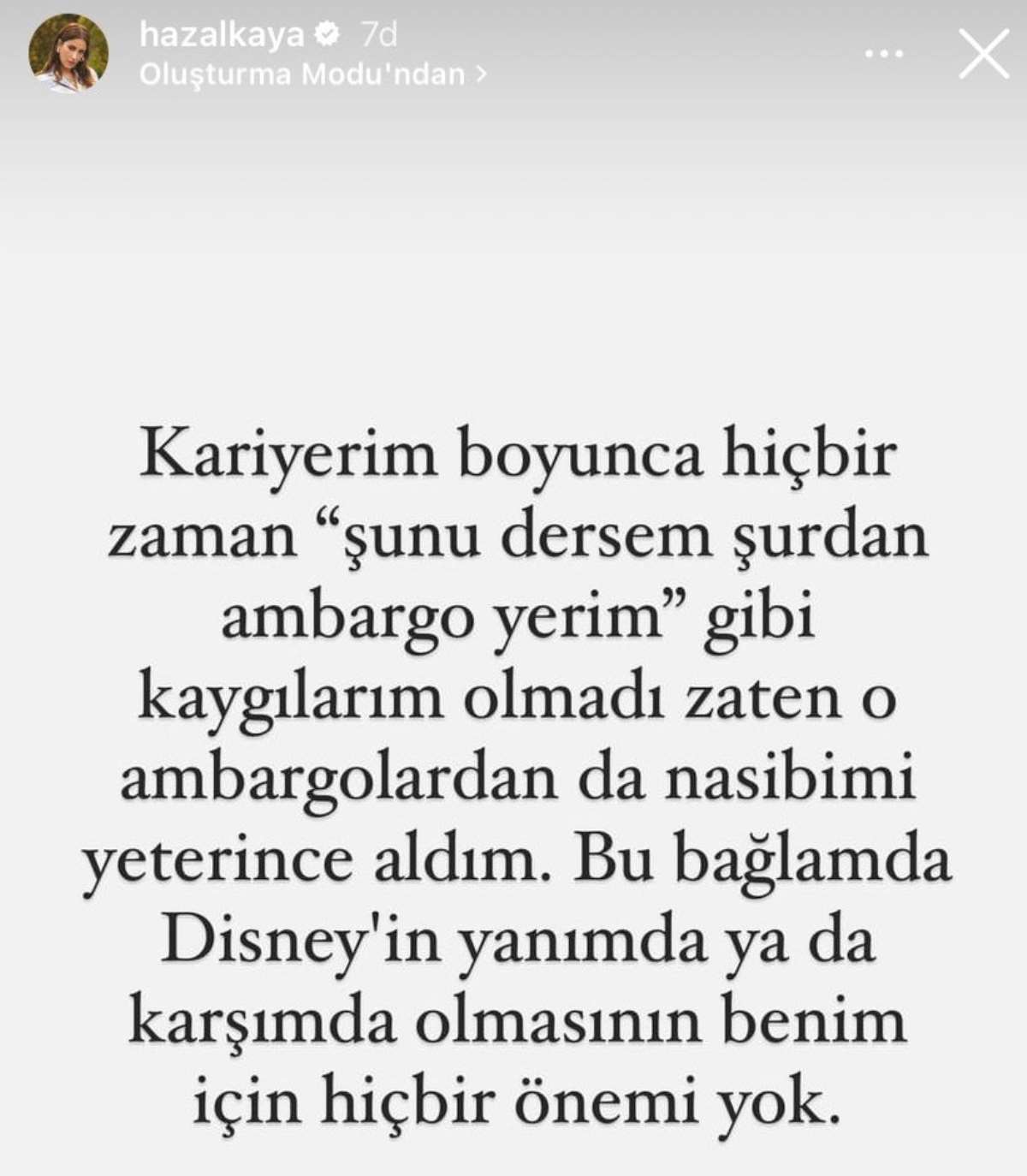Tap the hazalkaya username
The height and width of the screenshot is (1176, 1027).
(x=222, y=34)
